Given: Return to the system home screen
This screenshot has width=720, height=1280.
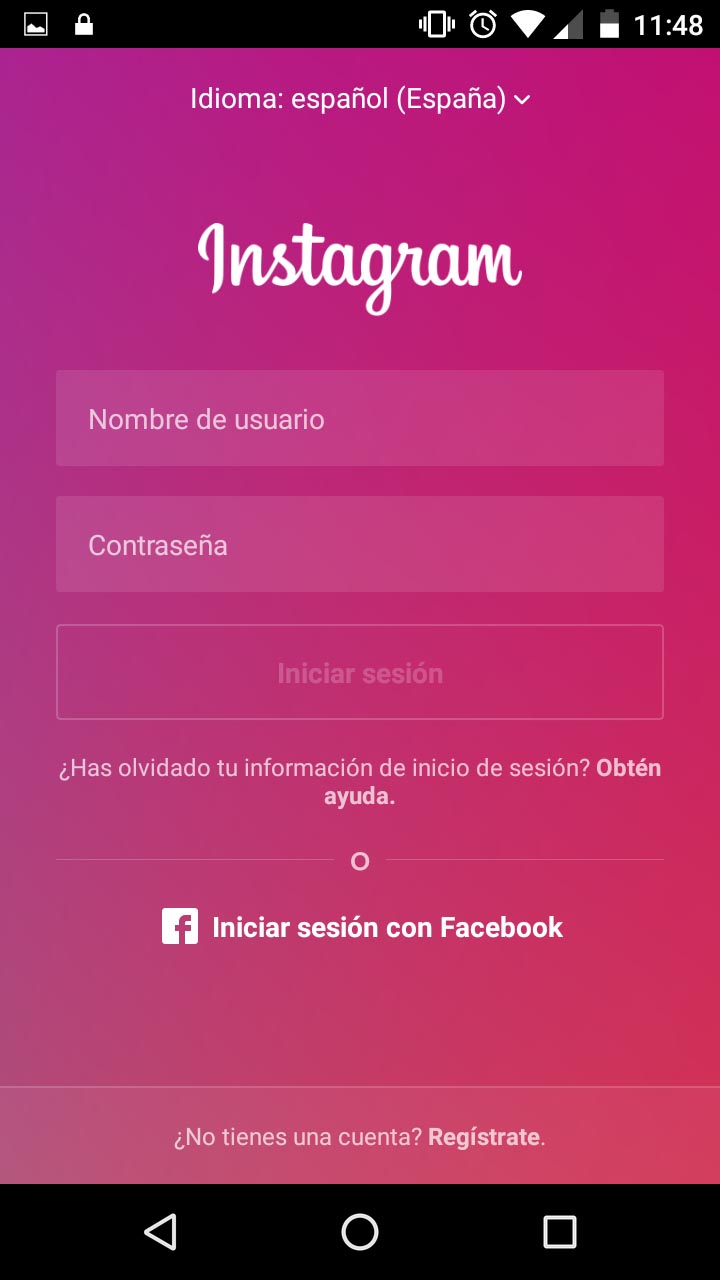Looking at the screenshot, I should click(360, 1232).
